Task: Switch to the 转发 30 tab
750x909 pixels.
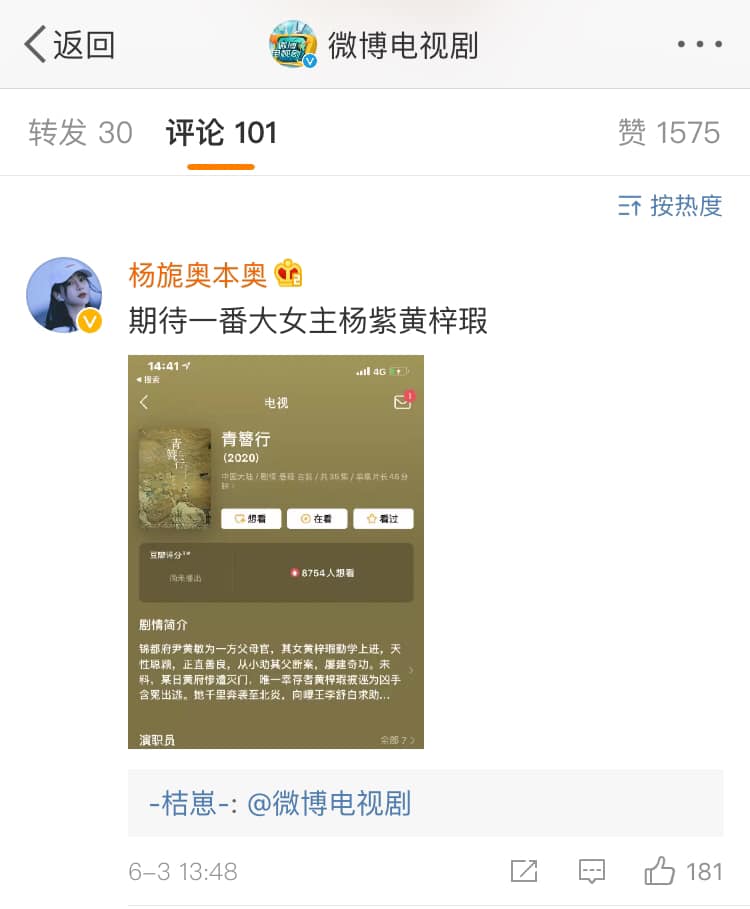Action: tap(80, 133)
